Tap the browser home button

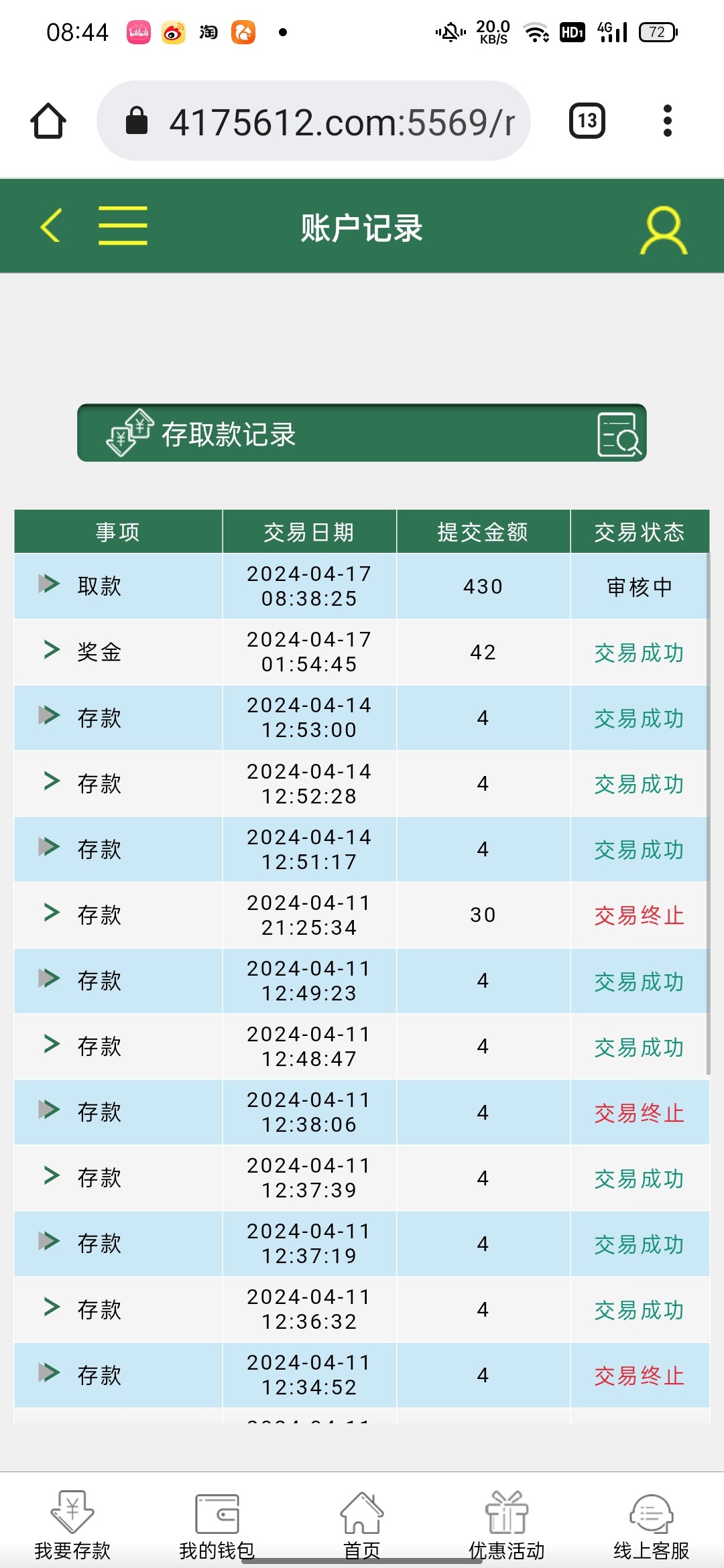click(48, 121)
